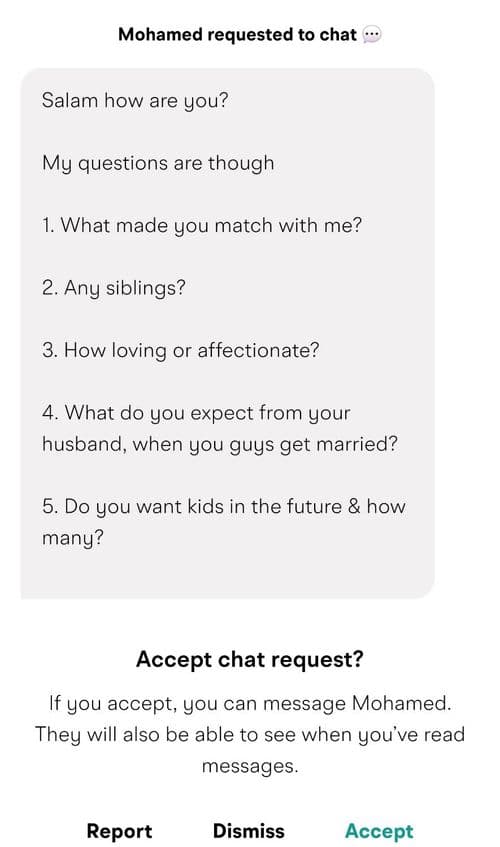The height and width of the screenshot is (847, 500).
Task: Report Mohamed's chat request
Action: [x=119, y=831]
